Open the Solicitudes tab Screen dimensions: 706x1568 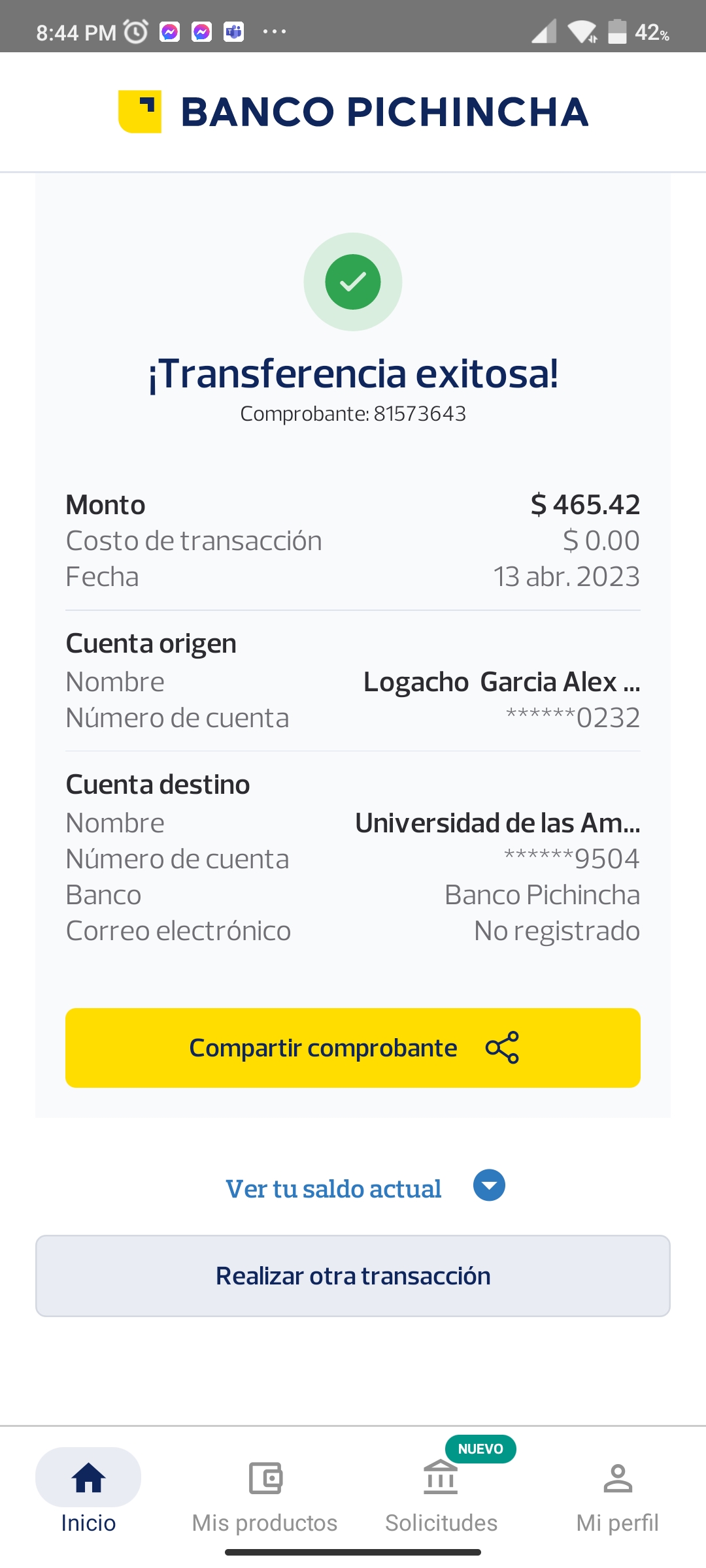[x=441, y=1492]
